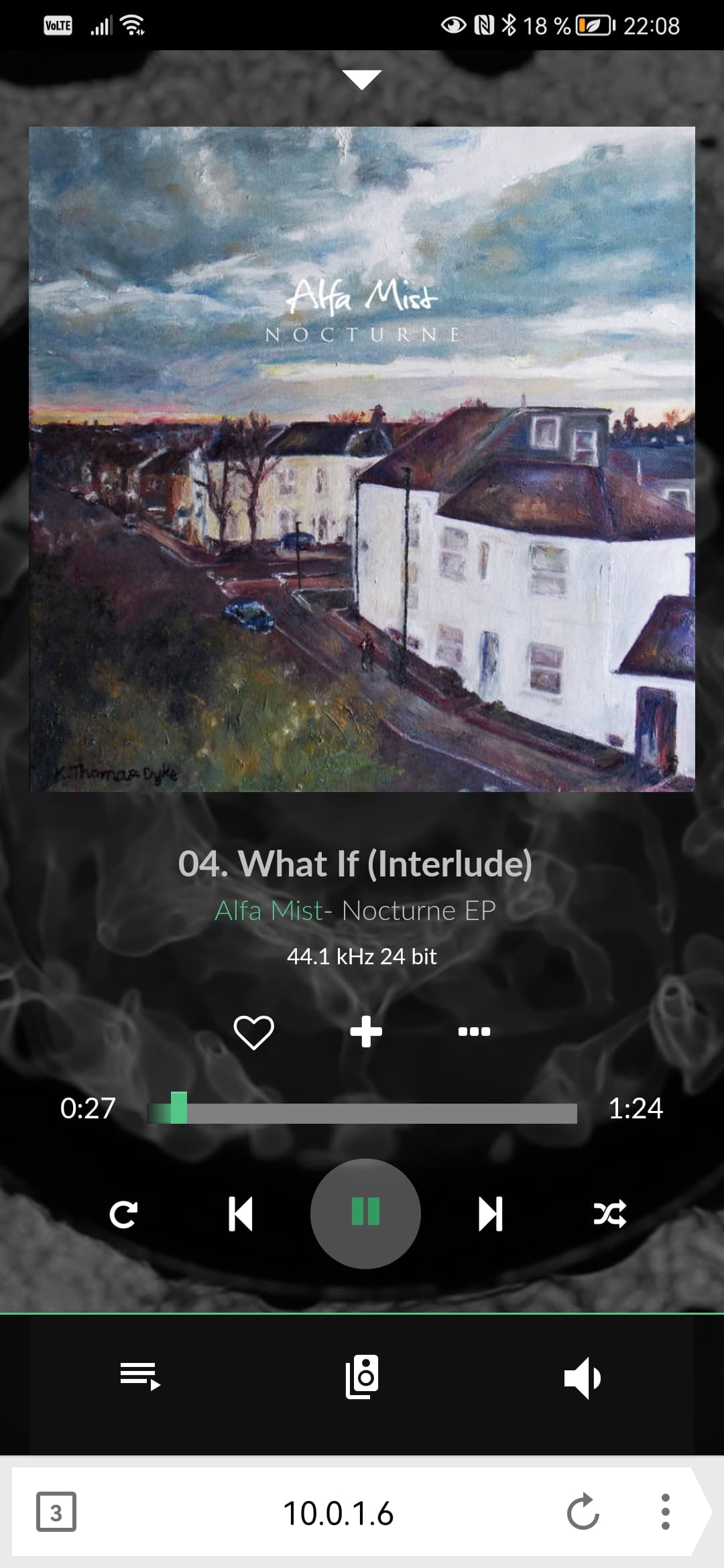The image size is (724, 1568).
Task: Collapse the player with the down arrow
Action: 361,79
